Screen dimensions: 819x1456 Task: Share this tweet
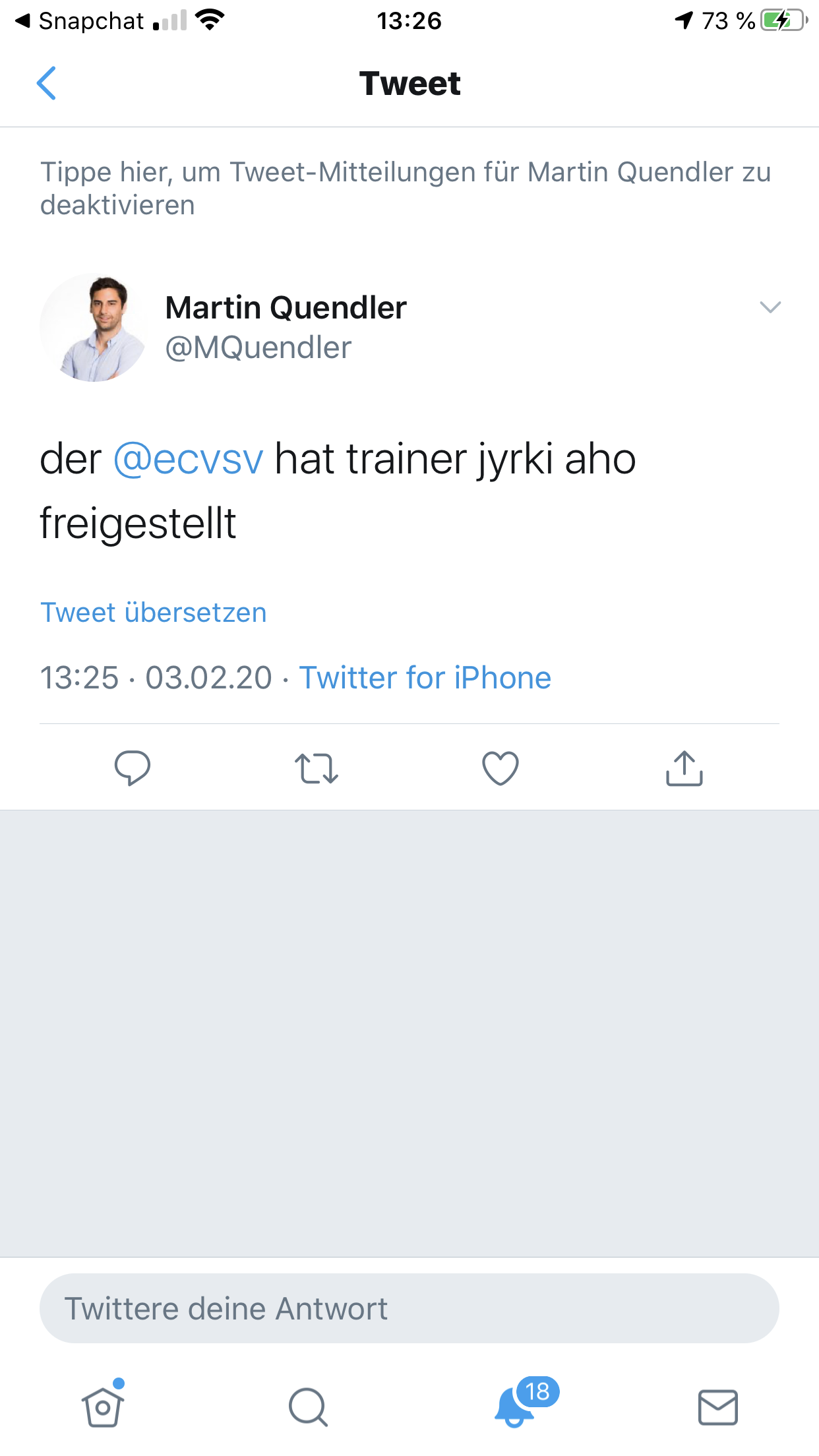point(684,768)
